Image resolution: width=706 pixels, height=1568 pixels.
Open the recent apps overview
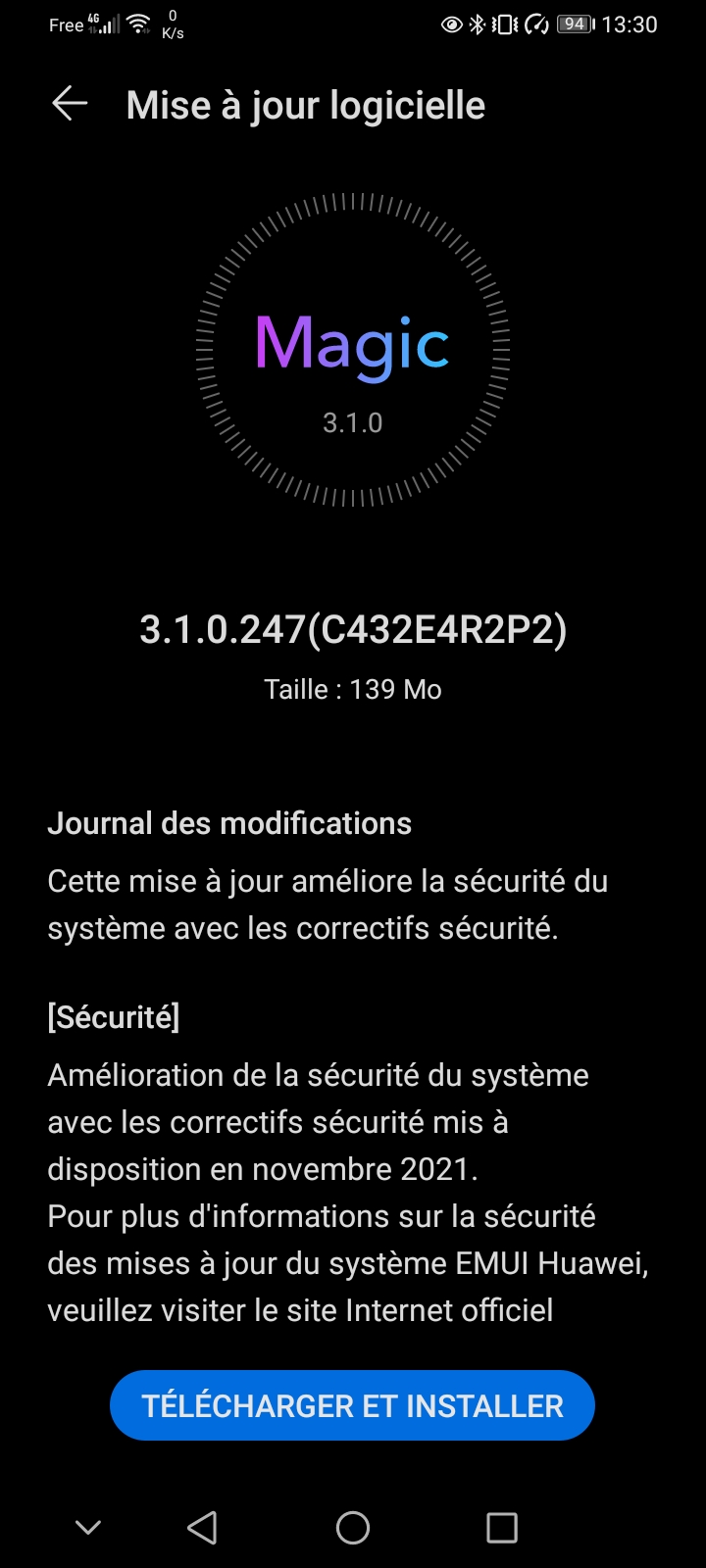tap(502, 1527)
